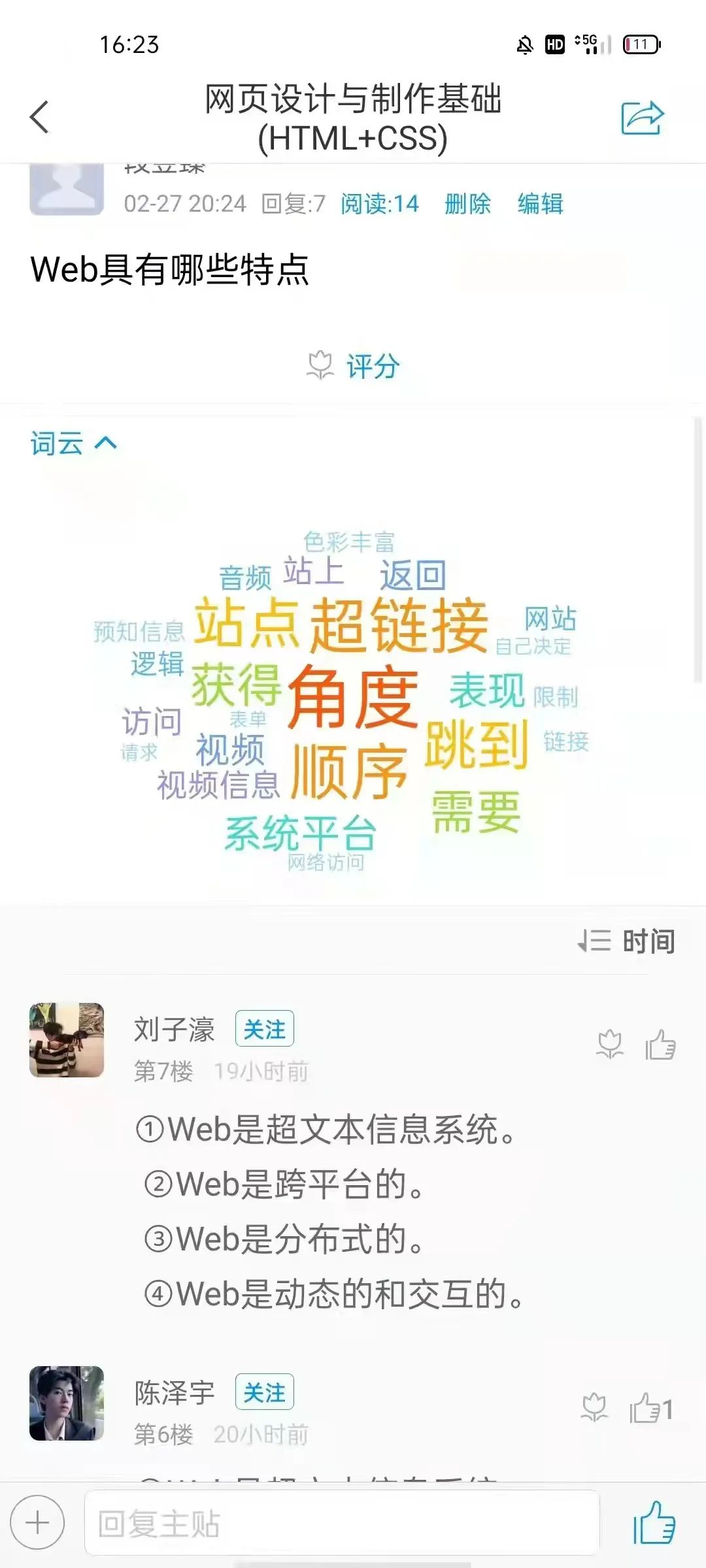Open 陈泽宇's profile avatar
Image resolution: width=706 pixels, height=1568 pixels.
67,1403
